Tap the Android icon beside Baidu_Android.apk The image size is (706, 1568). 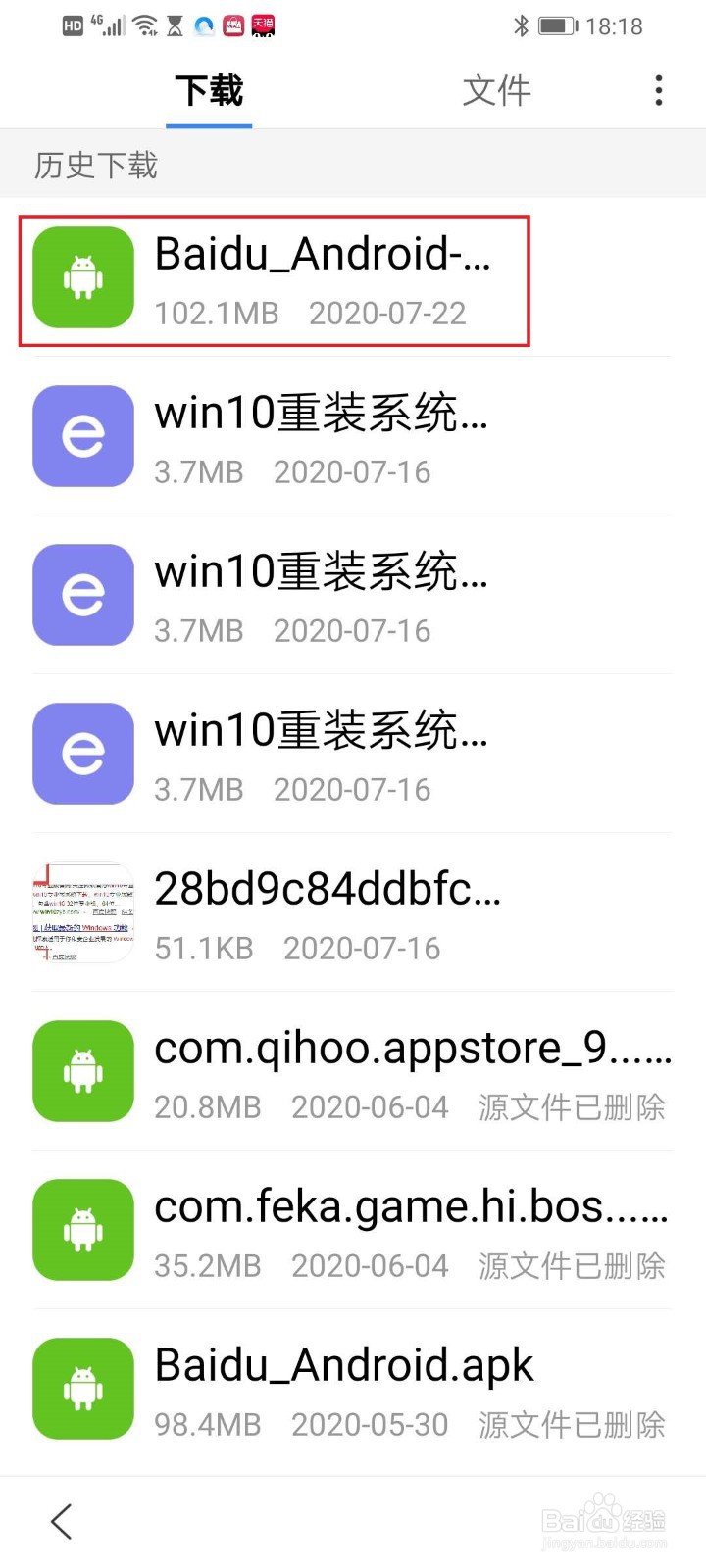82,1388
